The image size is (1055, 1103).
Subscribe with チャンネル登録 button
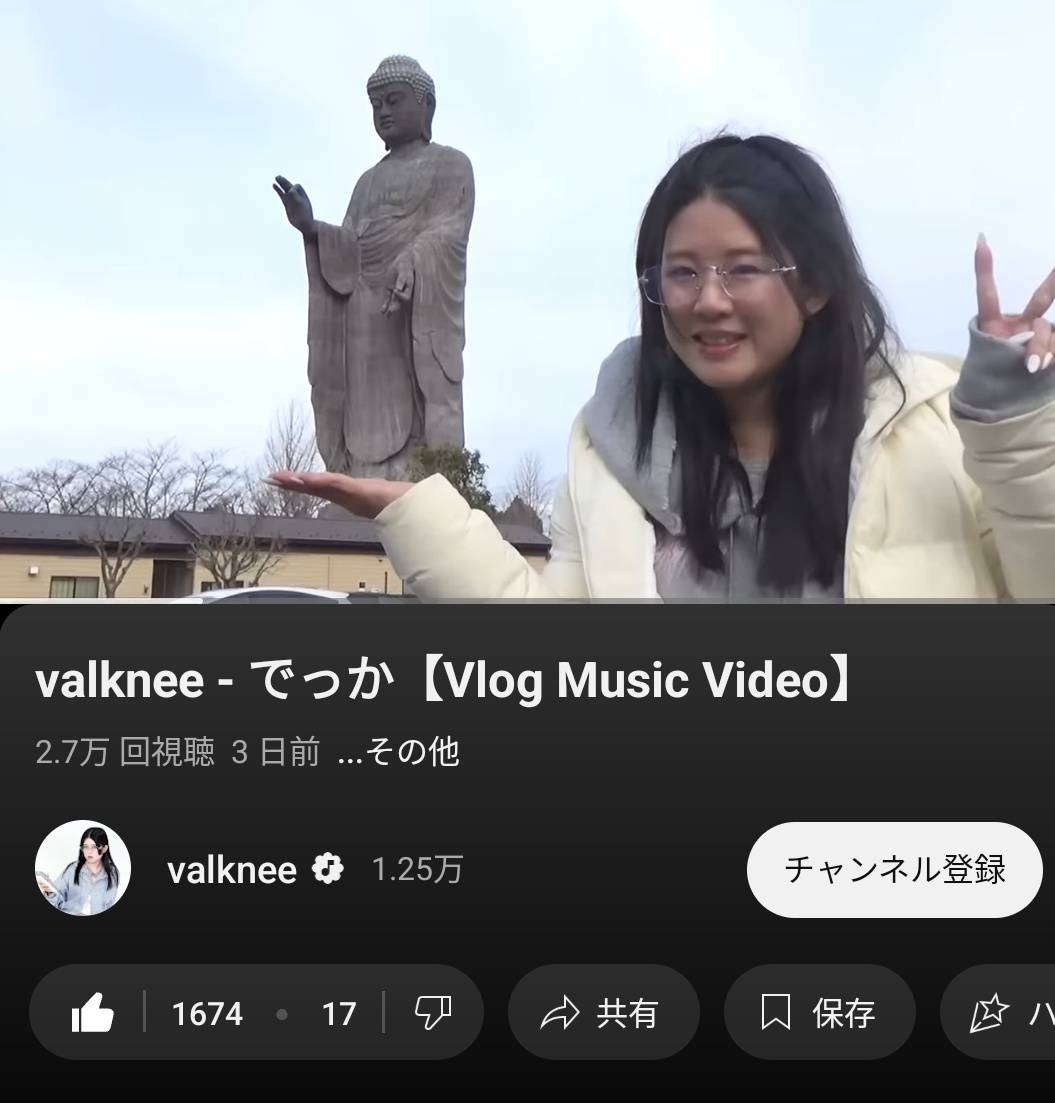(x=894, y=869)
